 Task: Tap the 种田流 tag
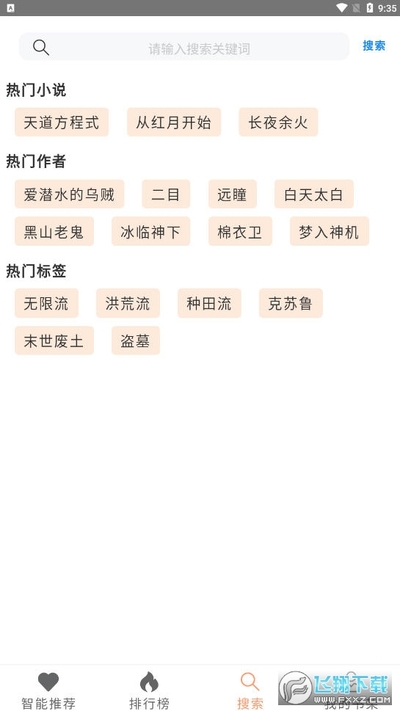click(x=210, y=303)
